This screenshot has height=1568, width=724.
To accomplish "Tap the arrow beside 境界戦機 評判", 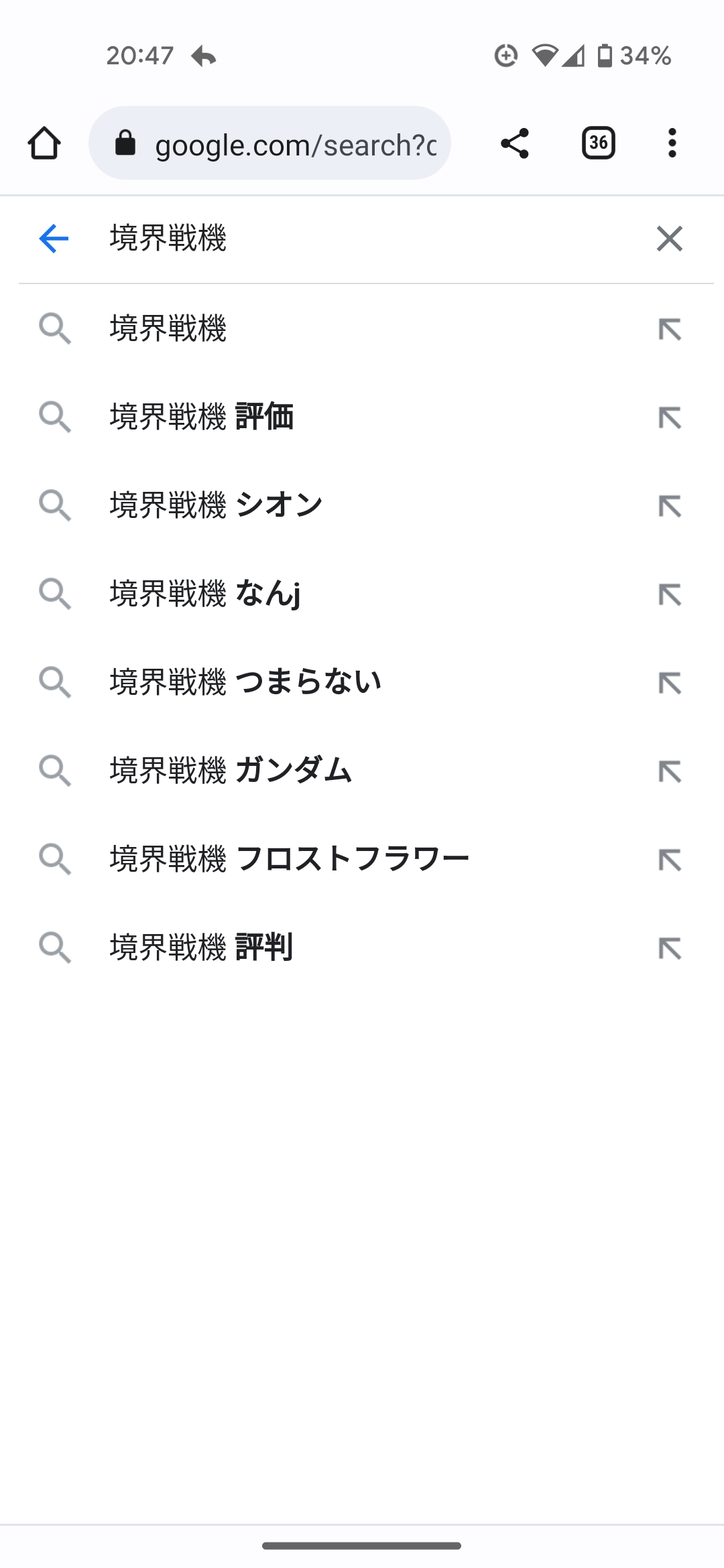I will 669,948.
